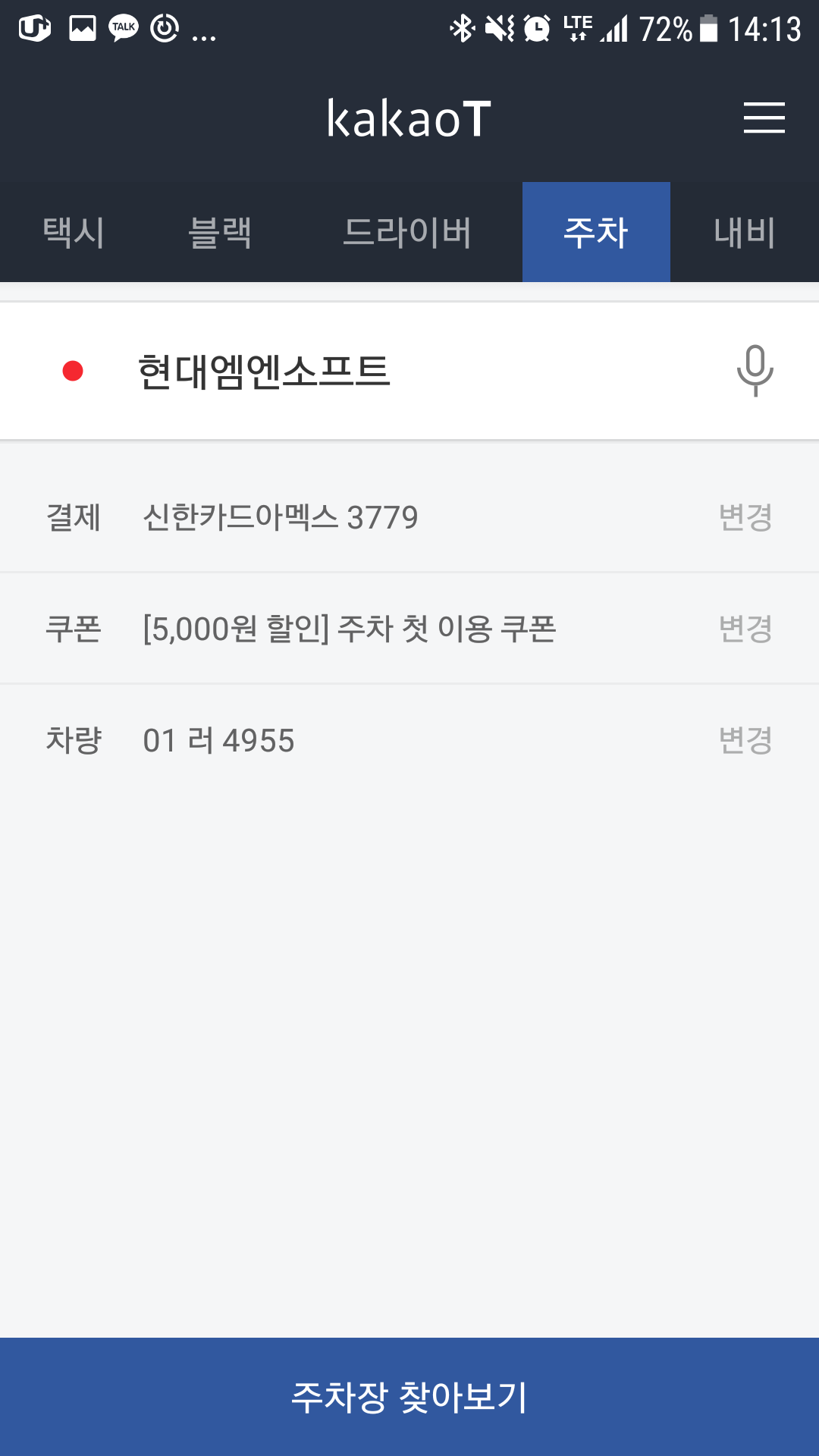The height and width of the screenshot is (1456, 819).
Task: Open the hamburger menu
Action: tap(764, 118)
